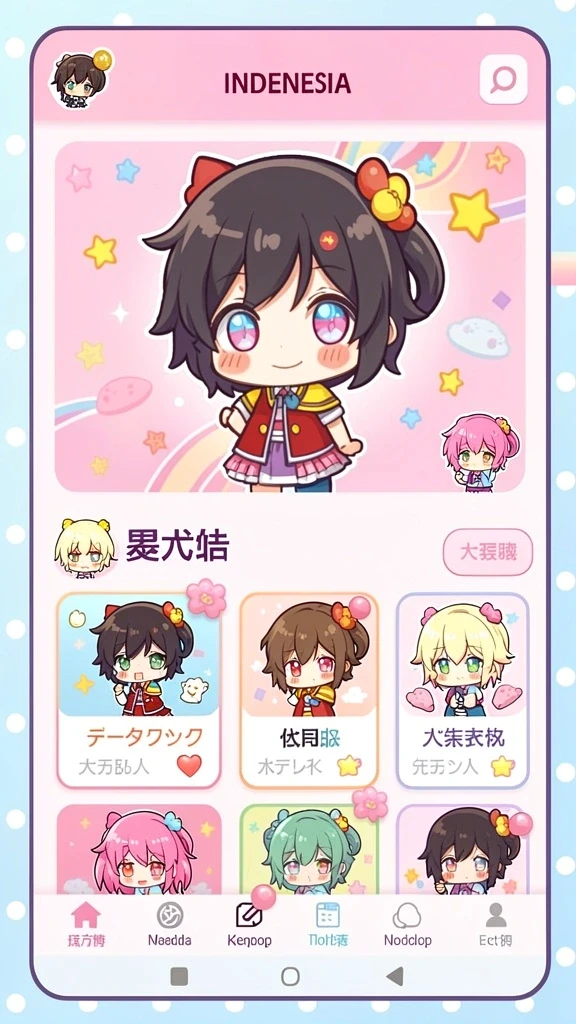Go to the calendar tab in bottom bar
576x1024 pixels.
tap(328, 924)
